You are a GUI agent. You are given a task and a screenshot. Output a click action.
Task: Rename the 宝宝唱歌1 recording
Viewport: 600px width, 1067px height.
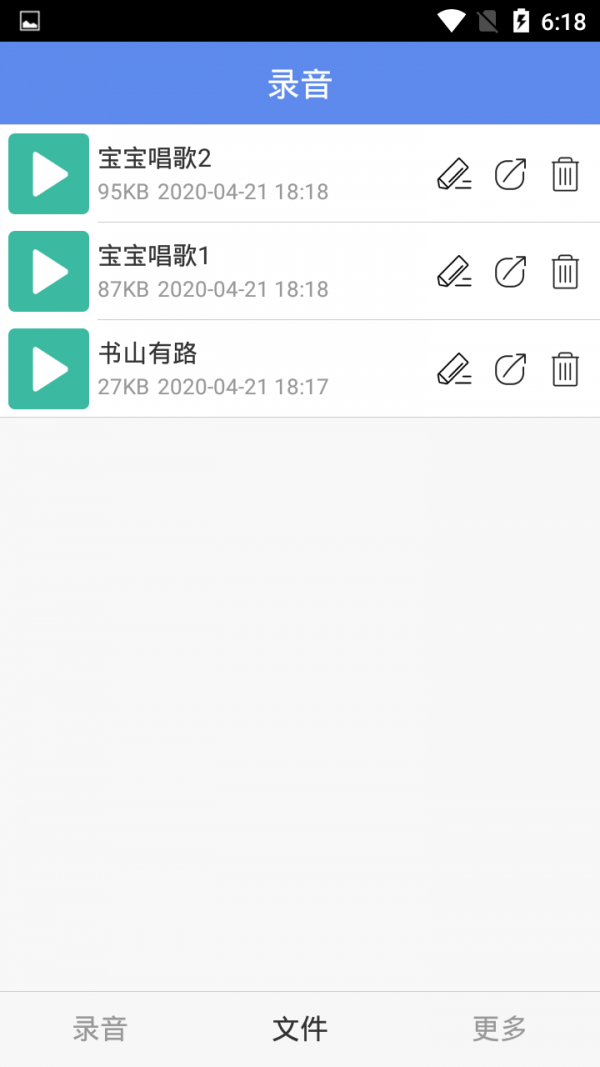[x=454, y=272]
